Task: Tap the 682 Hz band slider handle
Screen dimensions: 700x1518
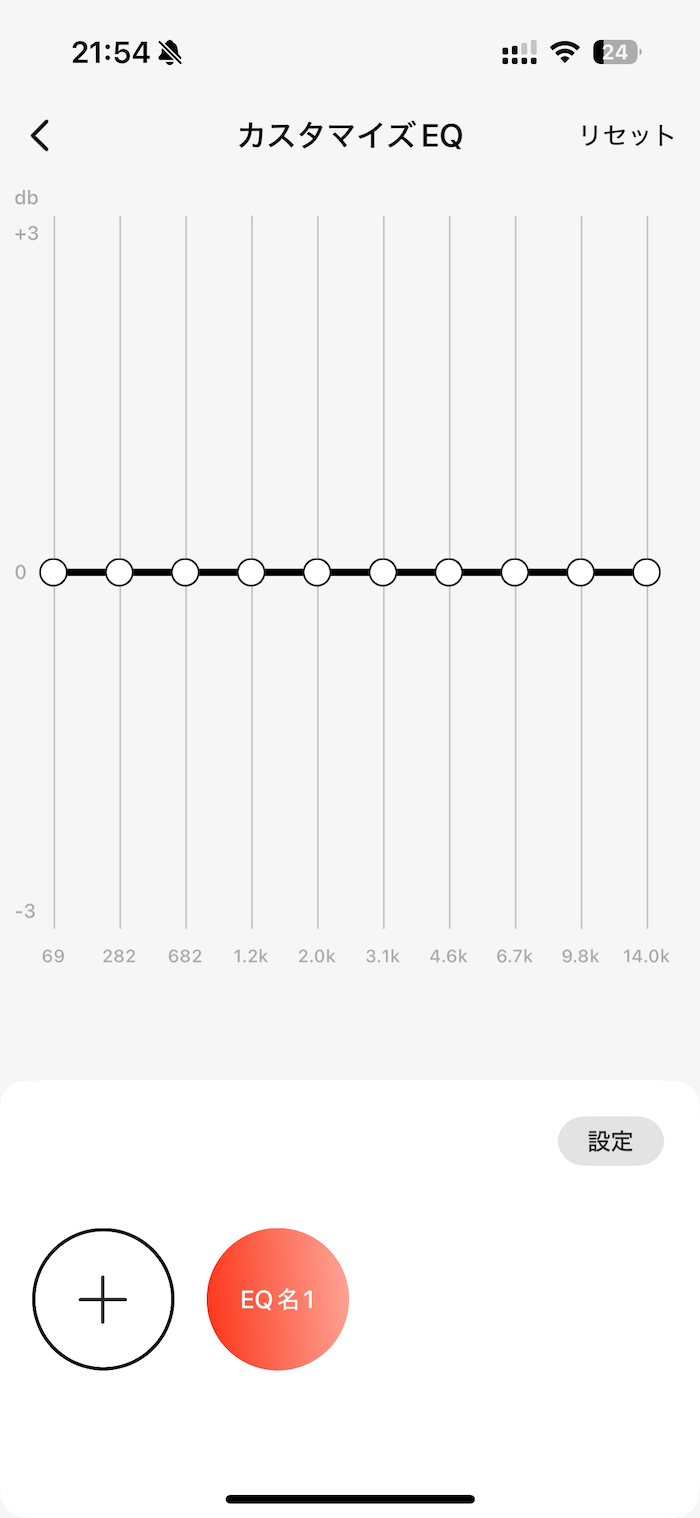Action: (186, 572)
